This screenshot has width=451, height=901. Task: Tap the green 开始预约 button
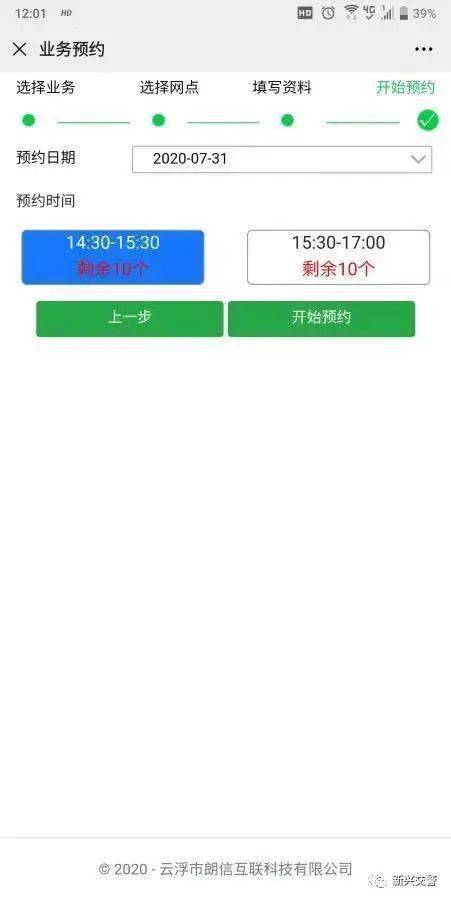321,318
